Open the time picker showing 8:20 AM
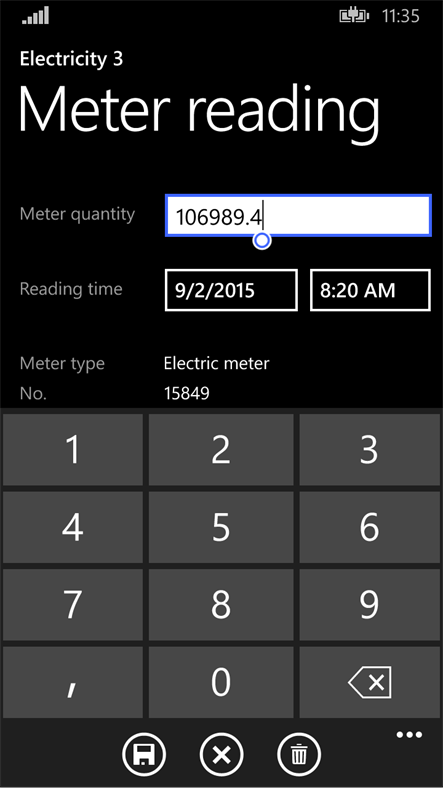443x788 pixels. 370,290
